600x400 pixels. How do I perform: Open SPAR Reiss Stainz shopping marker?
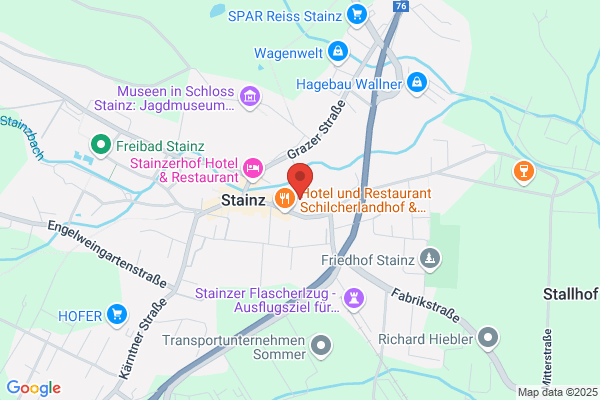357,16
